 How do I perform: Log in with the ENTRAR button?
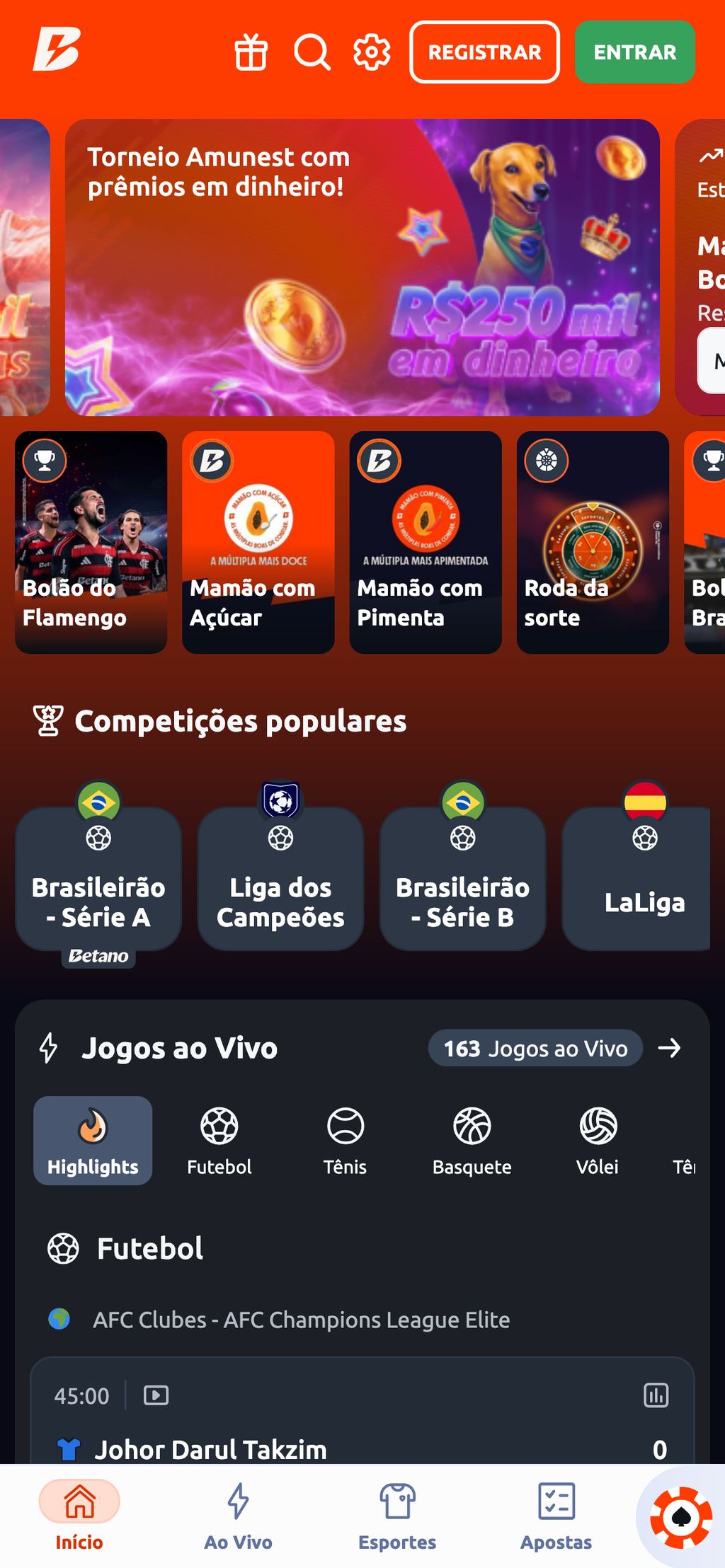click(634, 52)
